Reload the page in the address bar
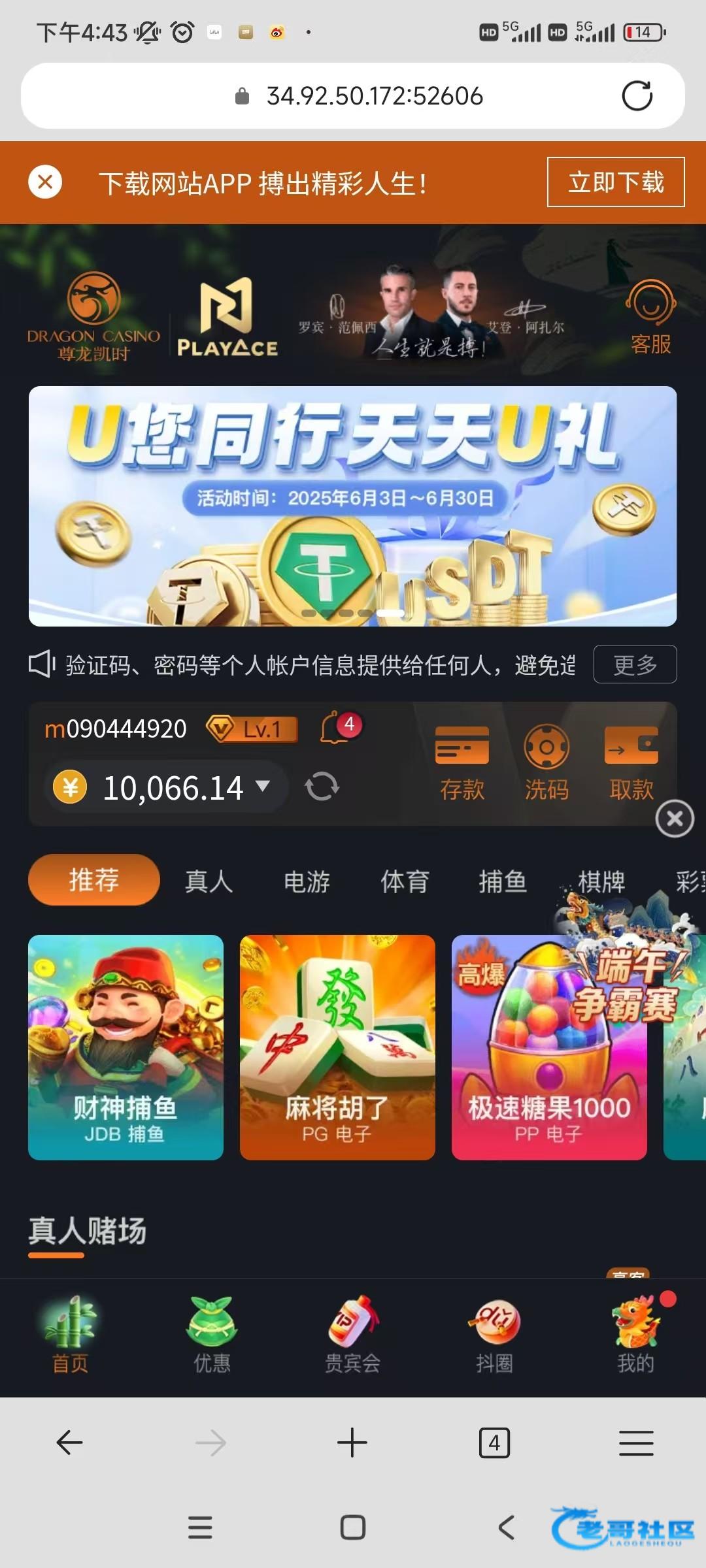706x1568 pixels. (637, 96)
